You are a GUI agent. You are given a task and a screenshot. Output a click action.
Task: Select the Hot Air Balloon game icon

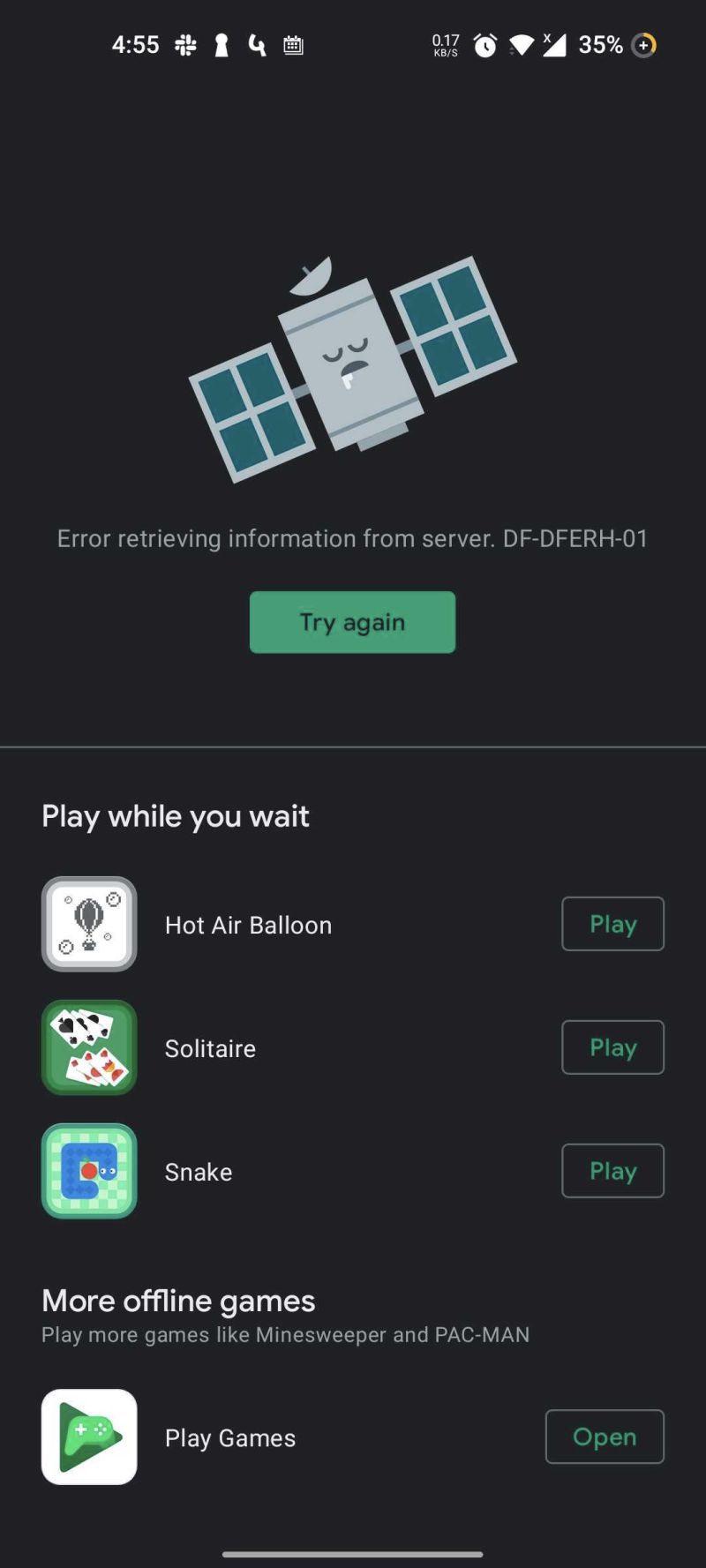coord(88,924)
